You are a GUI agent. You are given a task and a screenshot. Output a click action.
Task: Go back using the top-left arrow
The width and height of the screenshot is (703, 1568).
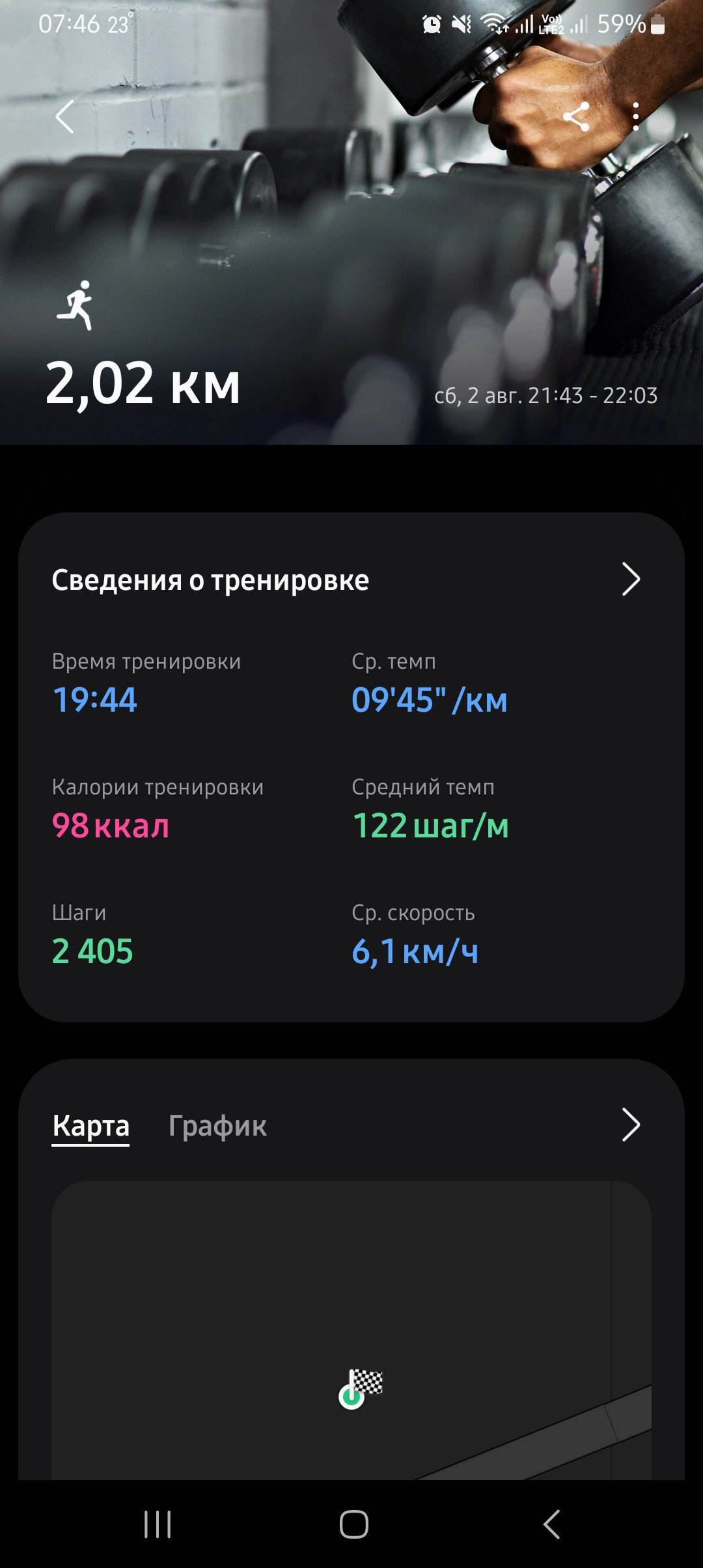[x=64, y=117]
